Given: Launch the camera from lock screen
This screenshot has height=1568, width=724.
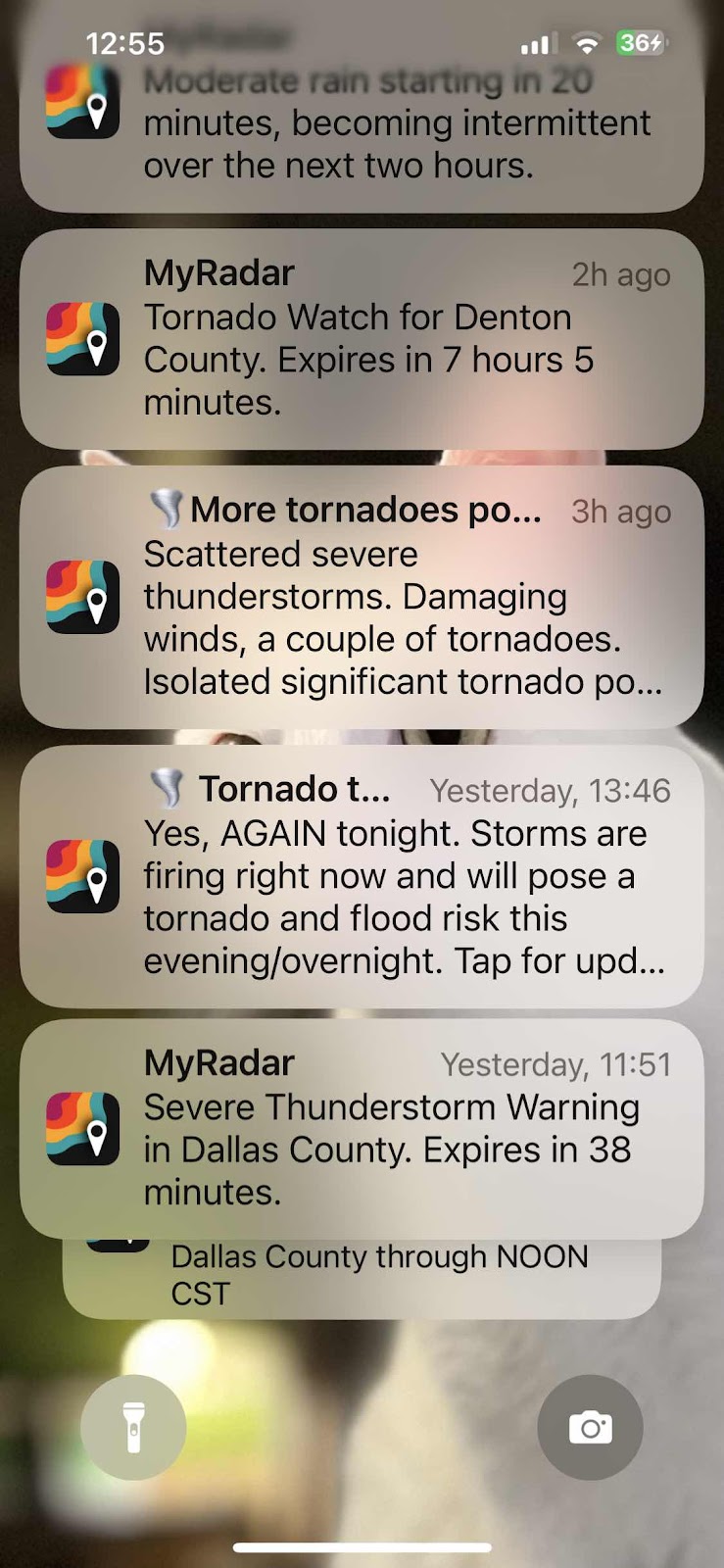Looking at the screenshot, I should [x=590, y=1427].
